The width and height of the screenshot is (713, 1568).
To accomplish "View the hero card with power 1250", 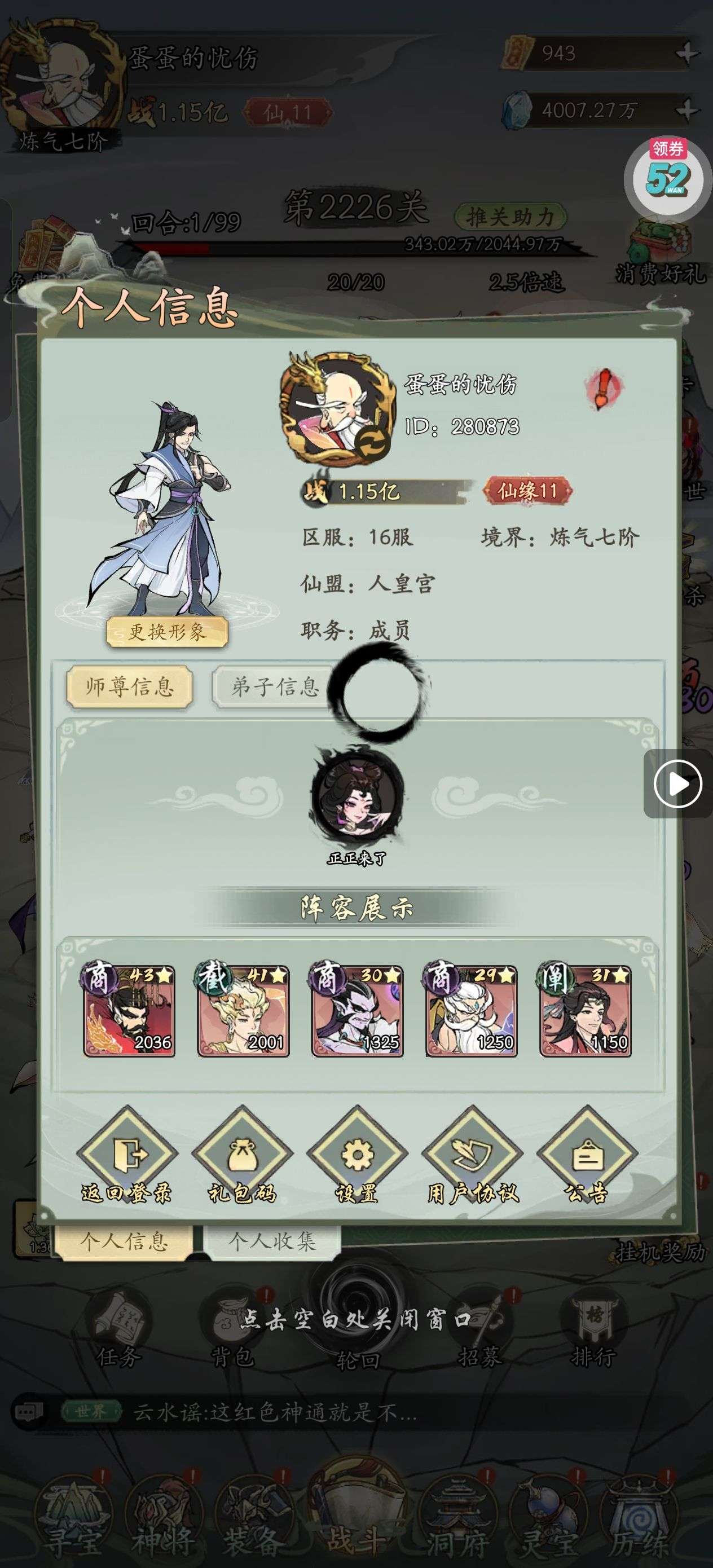I will tap(471, 1011).
